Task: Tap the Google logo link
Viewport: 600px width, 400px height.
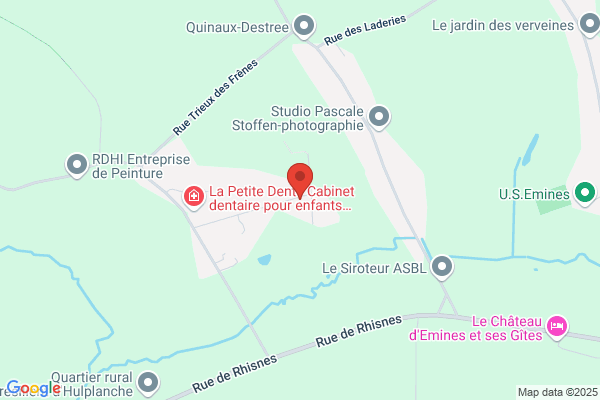Action: pyautogui.click(x=33, y=388)
